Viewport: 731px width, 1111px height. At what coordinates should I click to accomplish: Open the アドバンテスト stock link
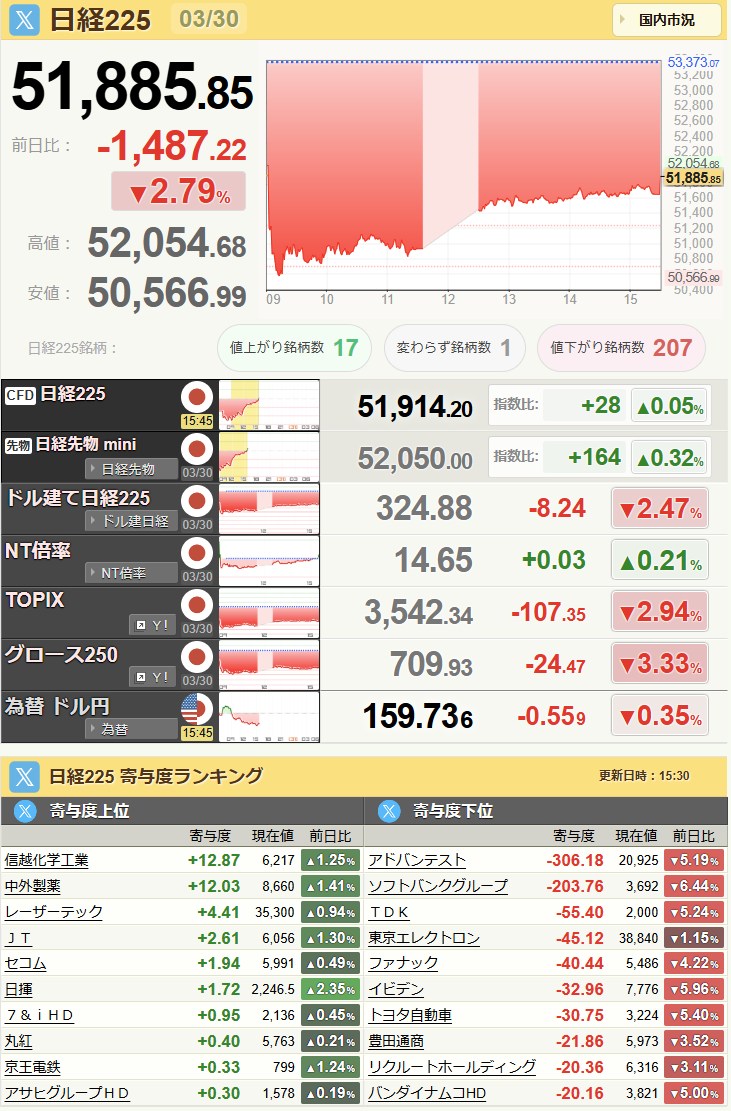[x=417, y=860]
